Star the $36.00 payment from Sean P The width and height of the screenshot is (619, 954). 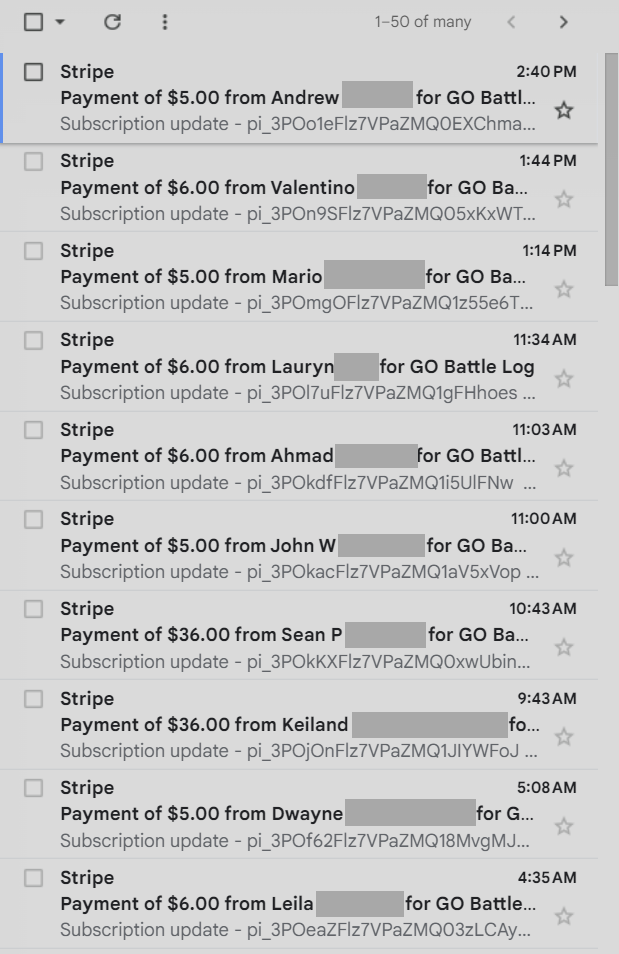click(x=564, y=647)
